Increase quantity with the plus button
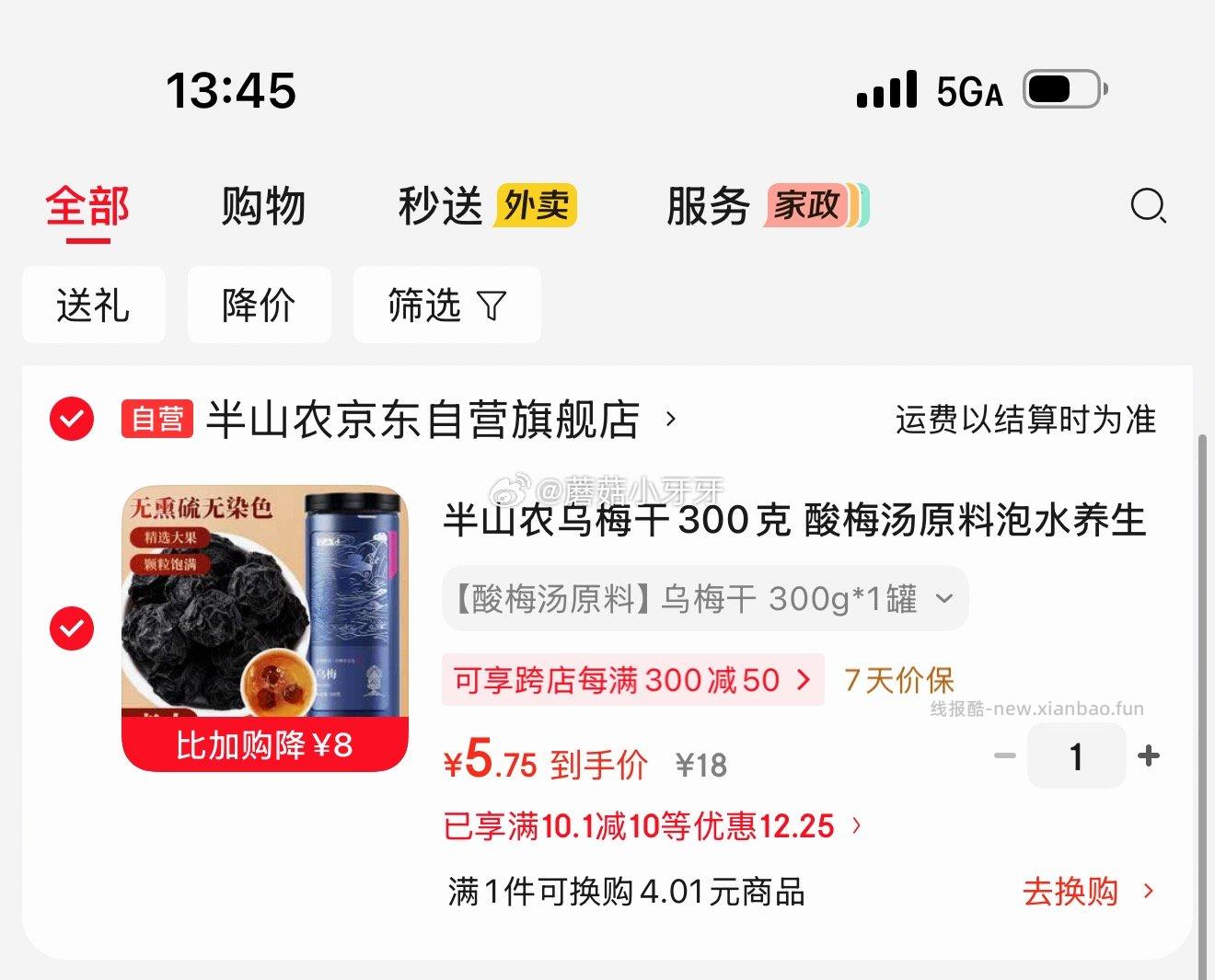The width and height of the screenshot is (1215, 980). (1148, 755)
